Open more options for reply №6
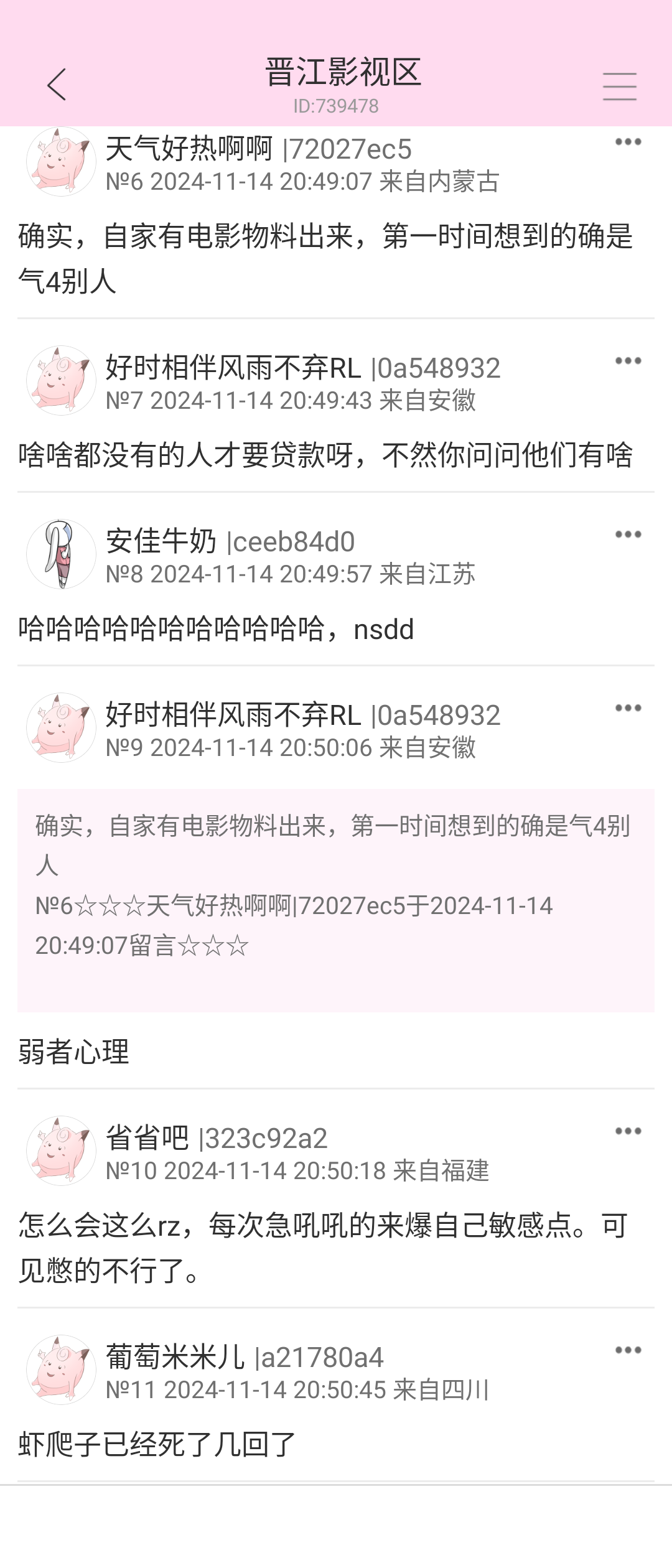The height and width of the screenshot is (1568, 672). click(x=628, y=142)
